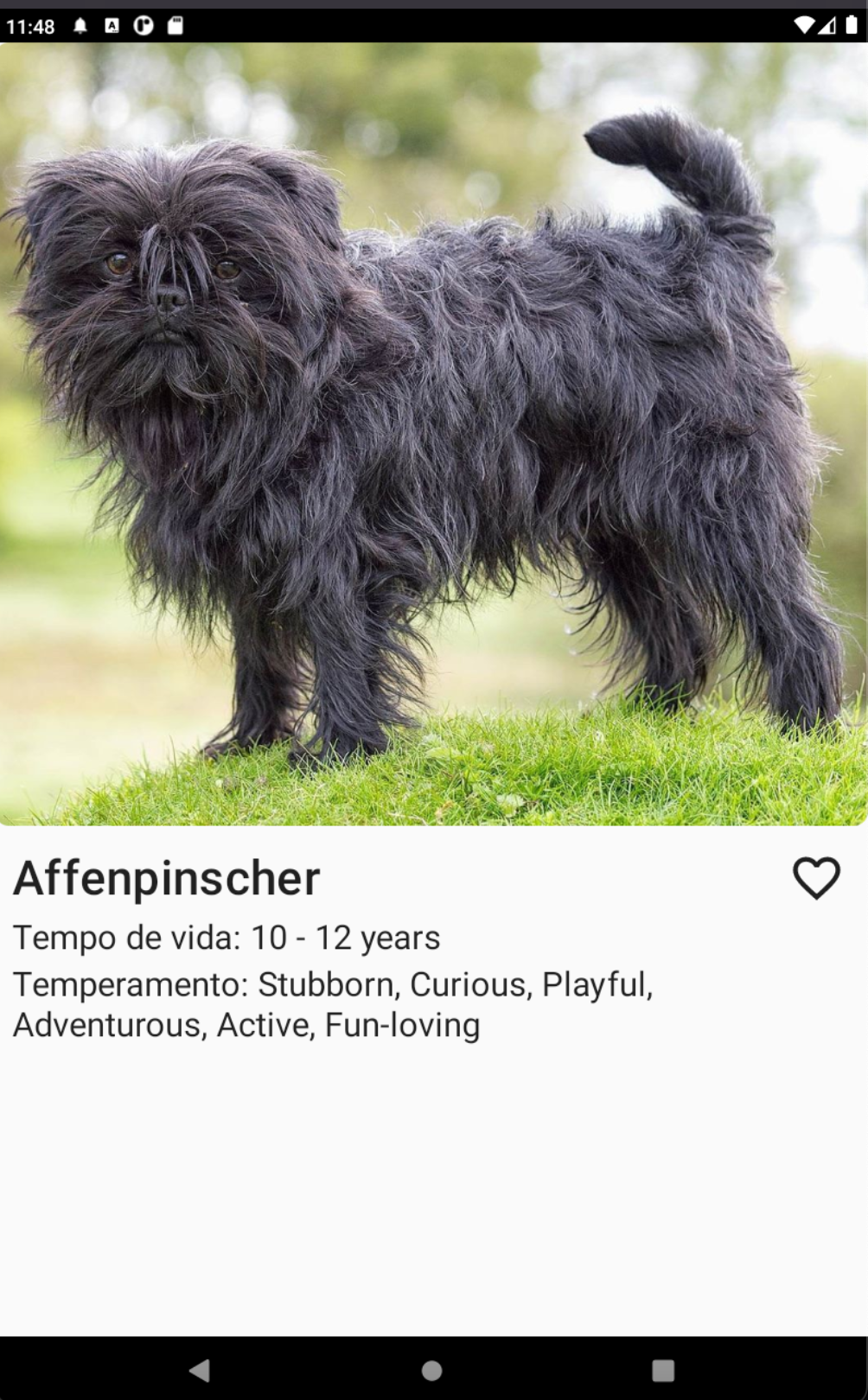The image size is (868, 1400).
Task: Select the 'Tempo de vida' lifespan text
Action: coord(226,937)
